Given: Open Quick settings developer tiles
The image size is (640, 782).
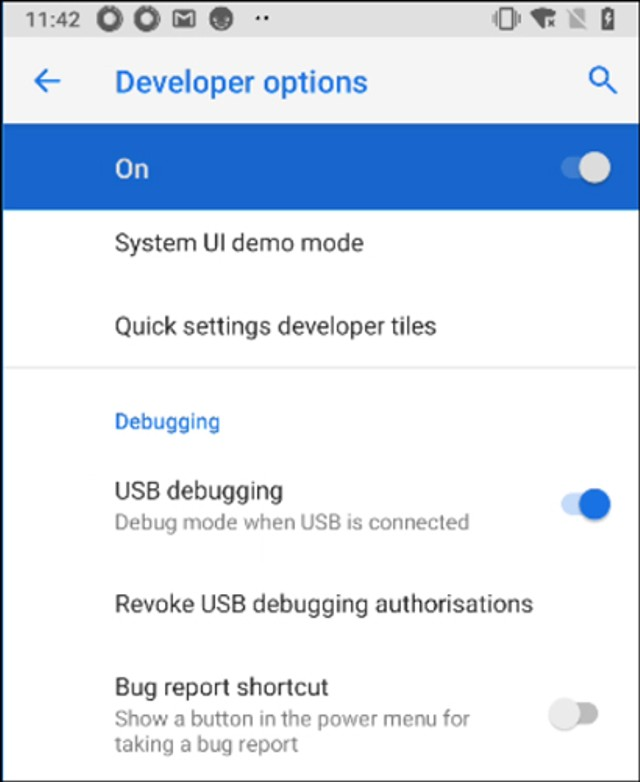Looking at the screenshot, I should (275, 326).
